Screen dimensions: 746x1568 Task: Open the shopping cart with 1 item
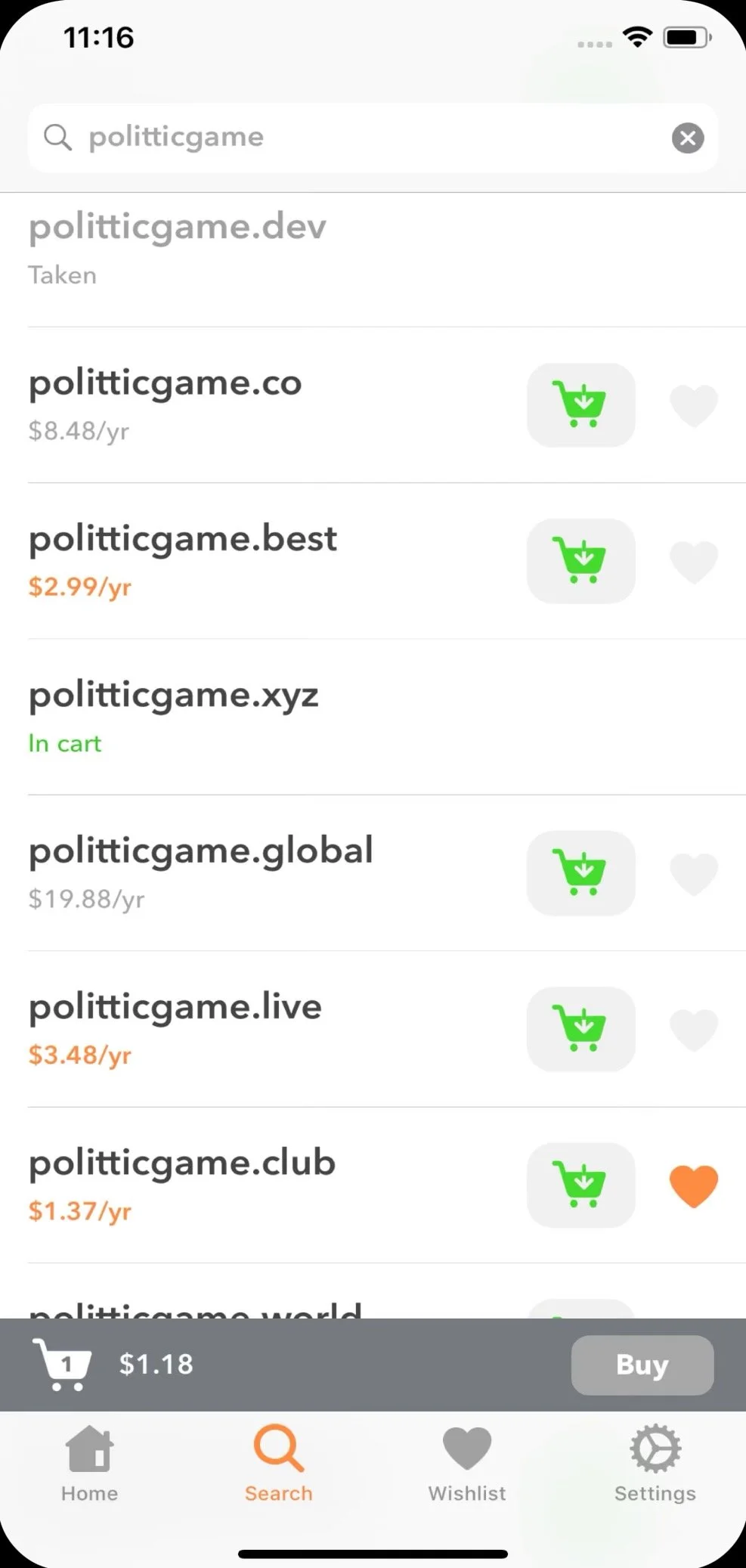(x=64, y=1365)
